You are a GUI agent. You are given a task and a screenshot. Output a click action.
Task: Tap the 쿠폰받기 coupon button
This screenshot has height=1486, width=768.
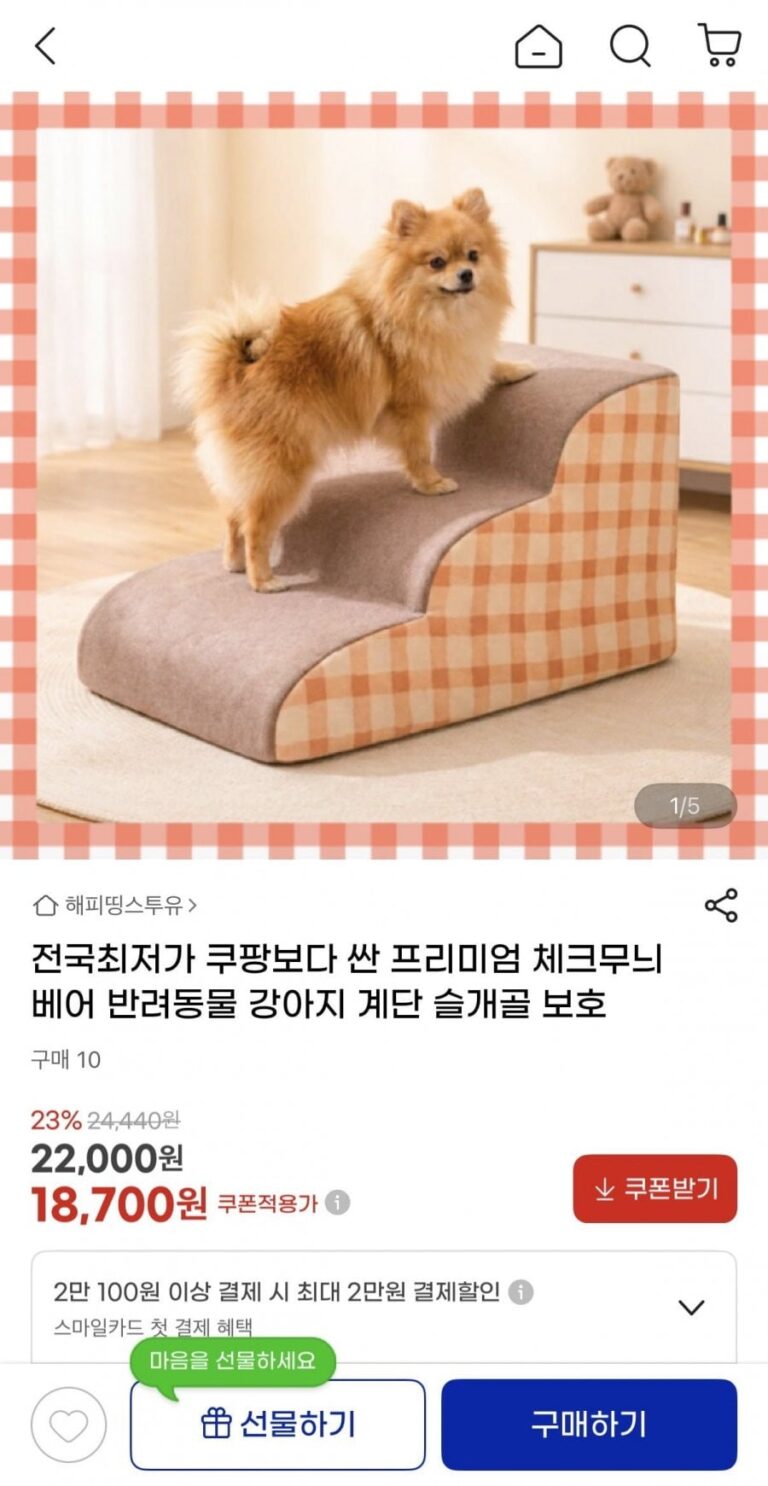tap(655, 1189)
